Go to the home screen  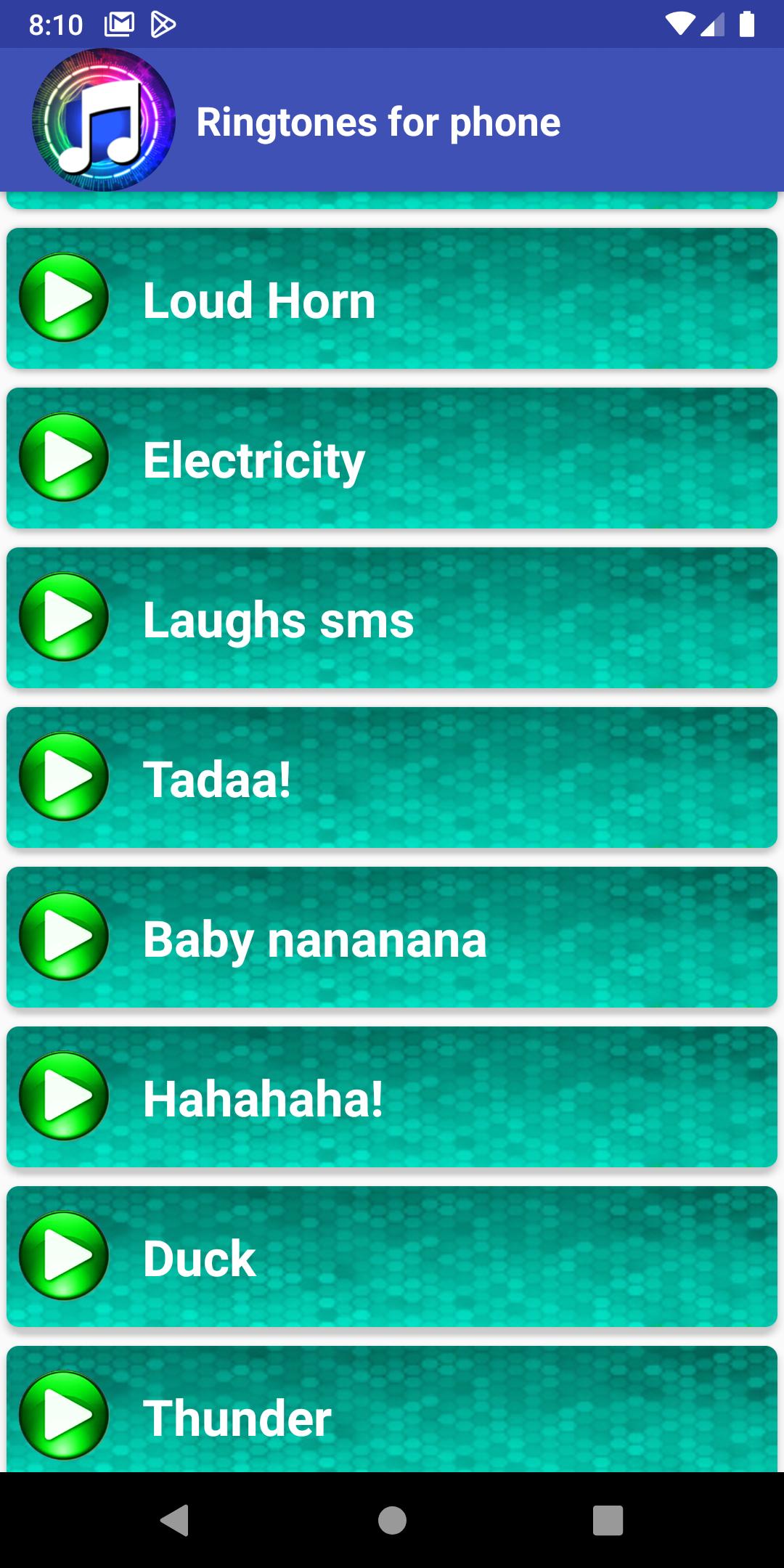392,1520
